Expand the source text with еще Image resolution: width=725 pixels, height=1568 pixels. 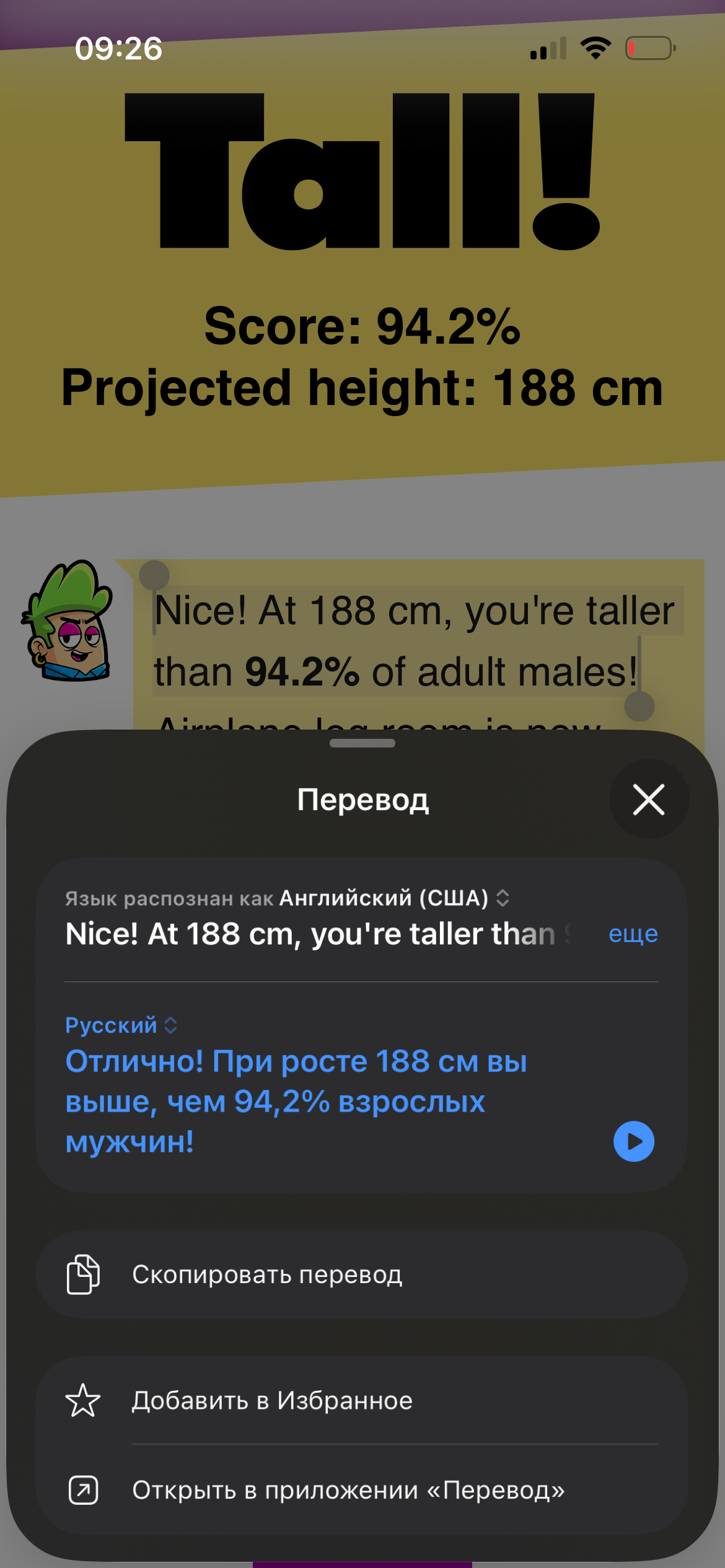(633, 933)
